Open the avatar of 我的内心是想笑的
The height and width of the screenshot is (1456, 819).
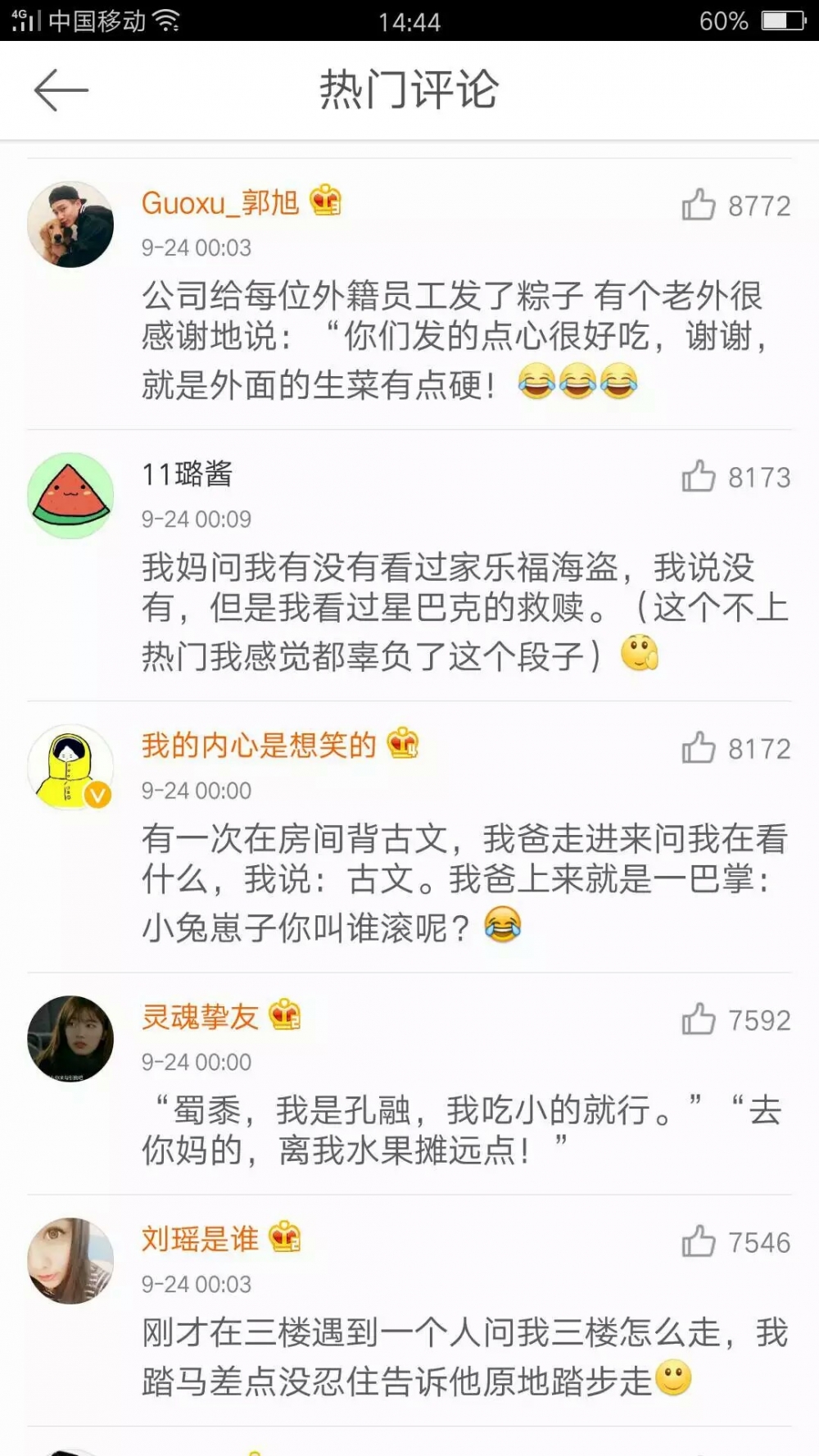(70, 768)
